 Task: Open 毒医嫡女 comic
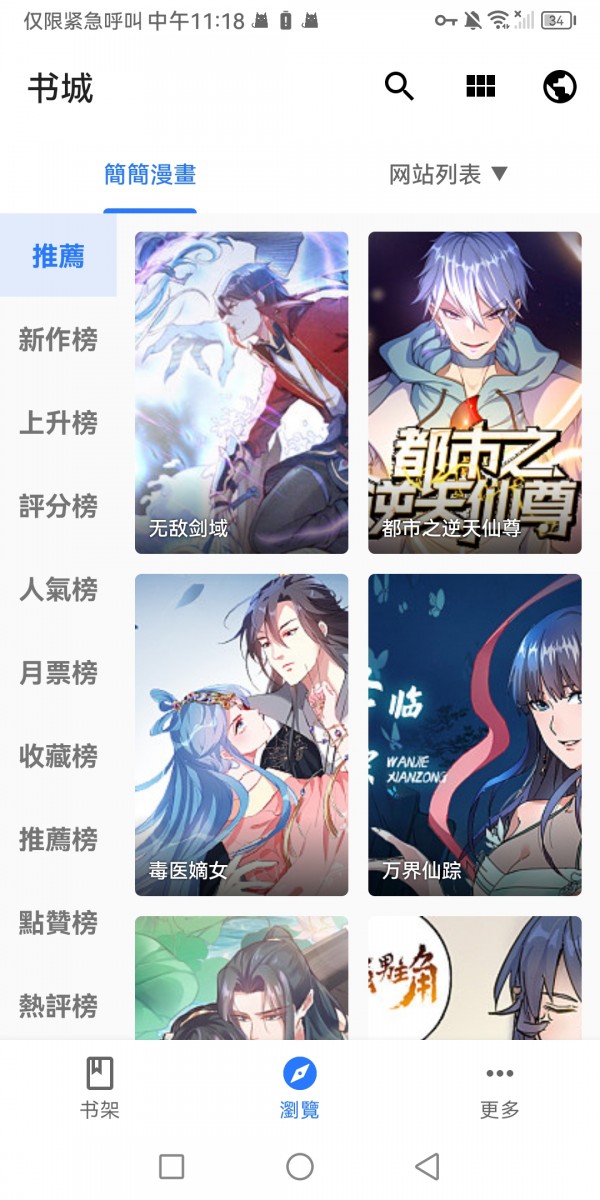click(242, 735)
